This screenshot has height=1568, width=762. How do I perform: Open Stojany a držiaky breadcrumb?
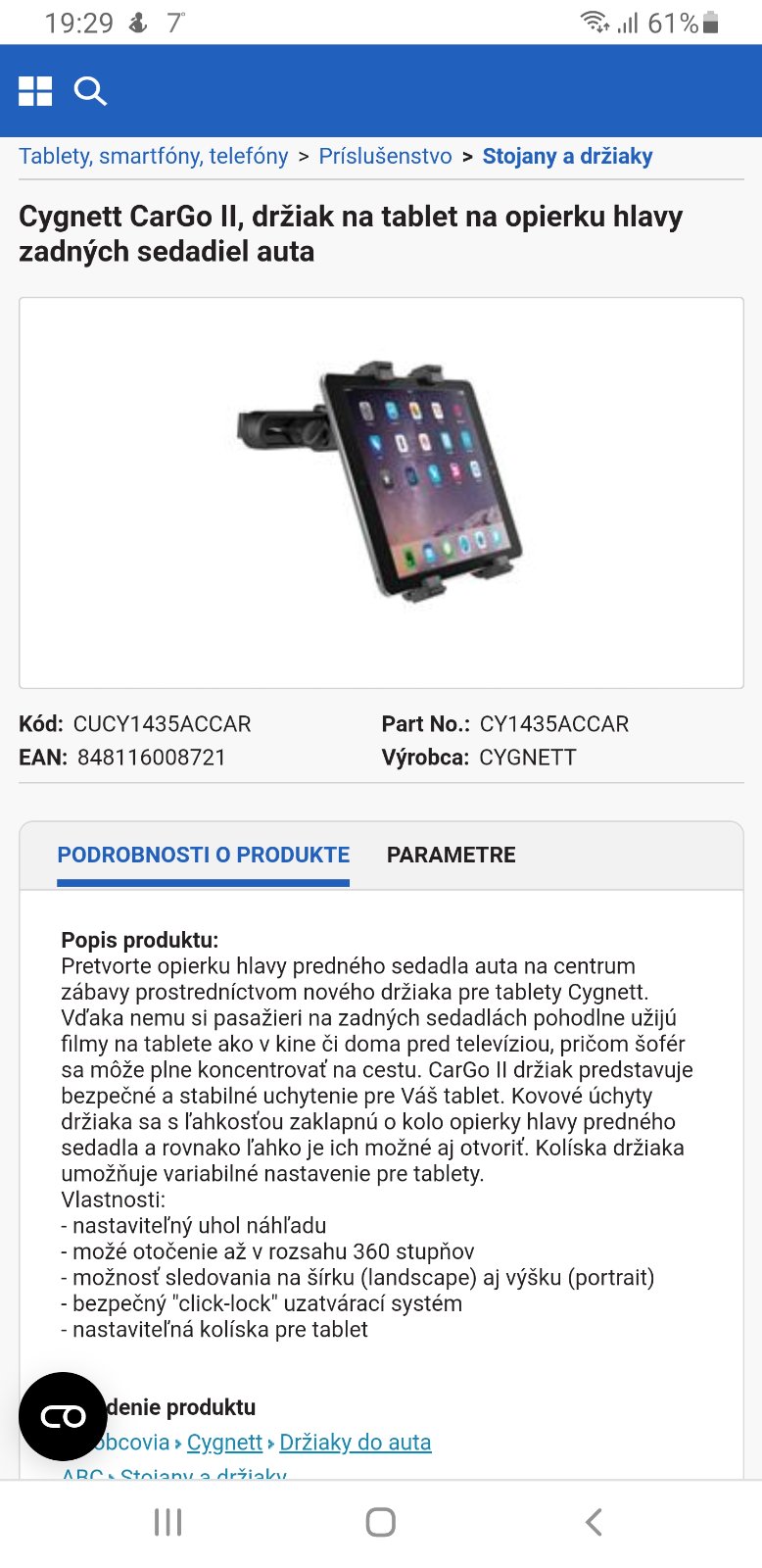pos(567,157)
